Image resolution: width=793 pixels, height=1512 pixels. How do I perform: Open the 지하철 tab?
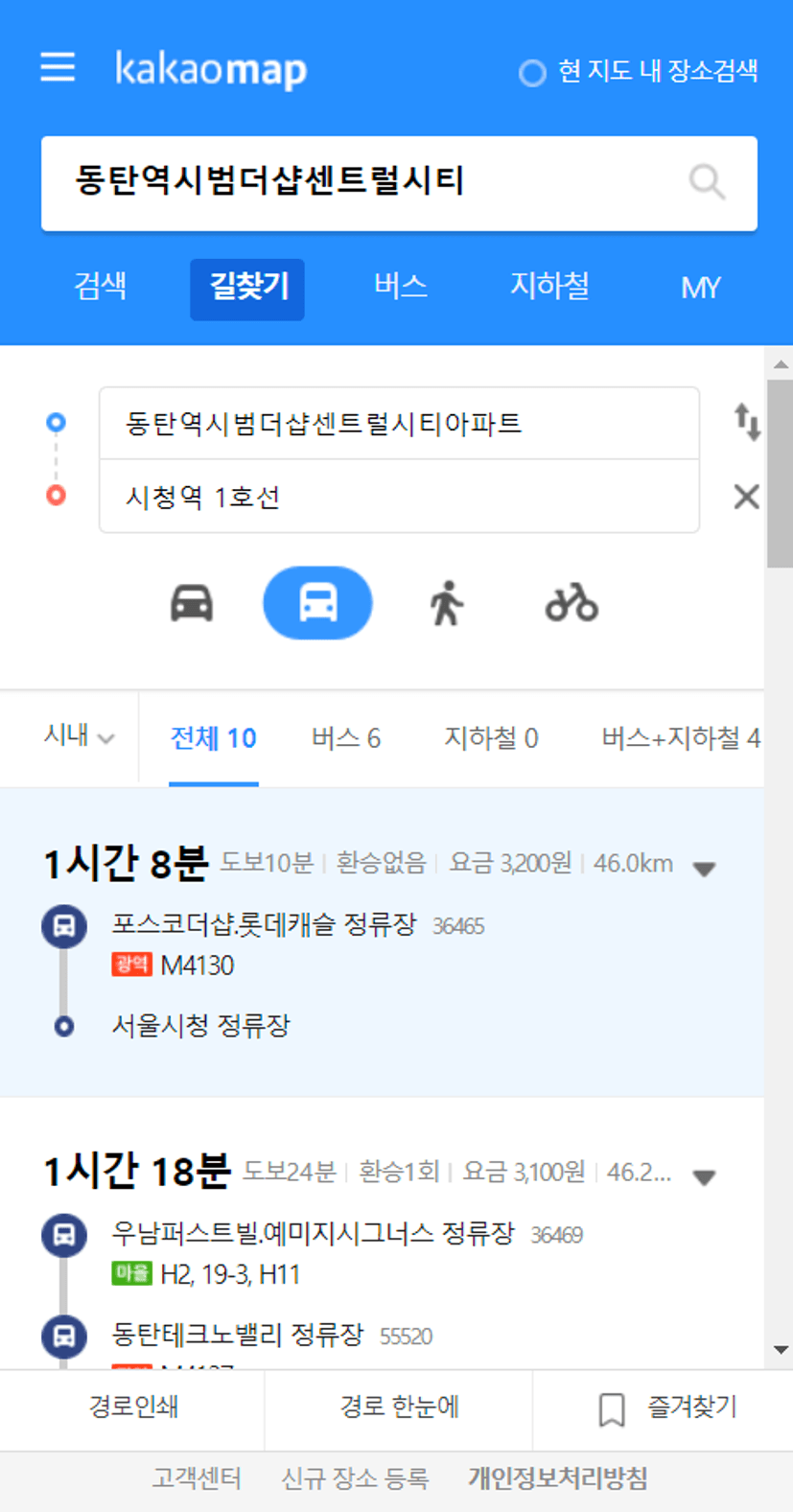[549, 287]
